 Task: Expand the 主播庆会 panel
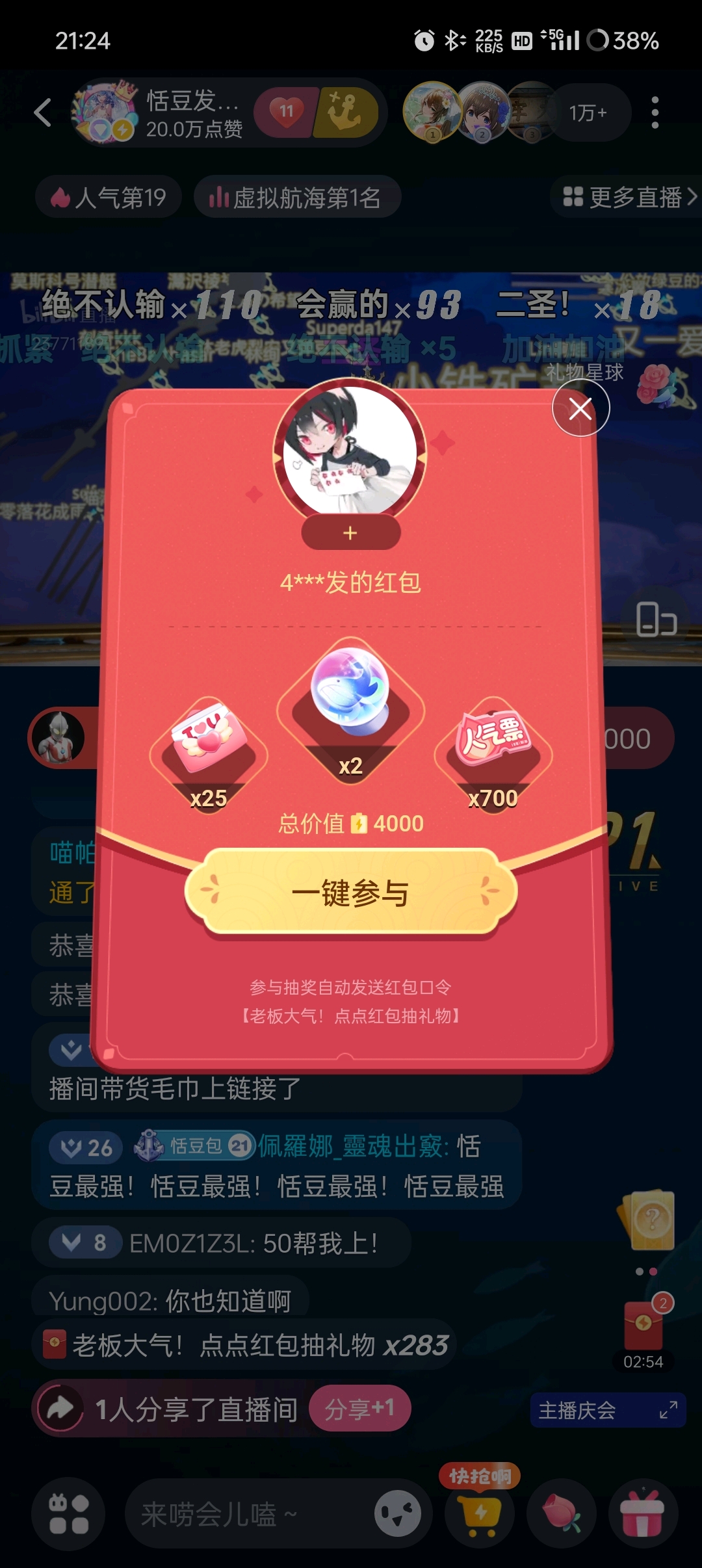coord(608,1410)
